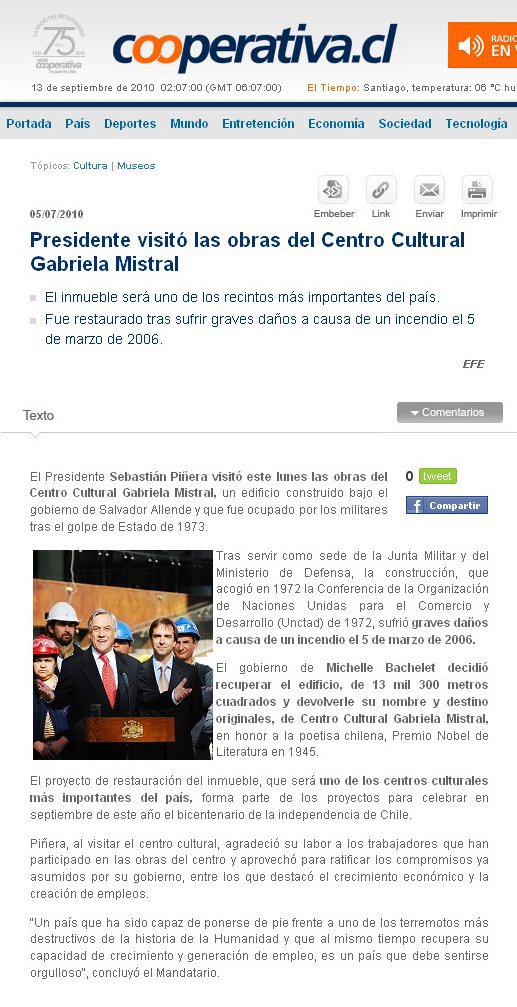
Task: Select the Entretención section
Action: tap(258, 124)
